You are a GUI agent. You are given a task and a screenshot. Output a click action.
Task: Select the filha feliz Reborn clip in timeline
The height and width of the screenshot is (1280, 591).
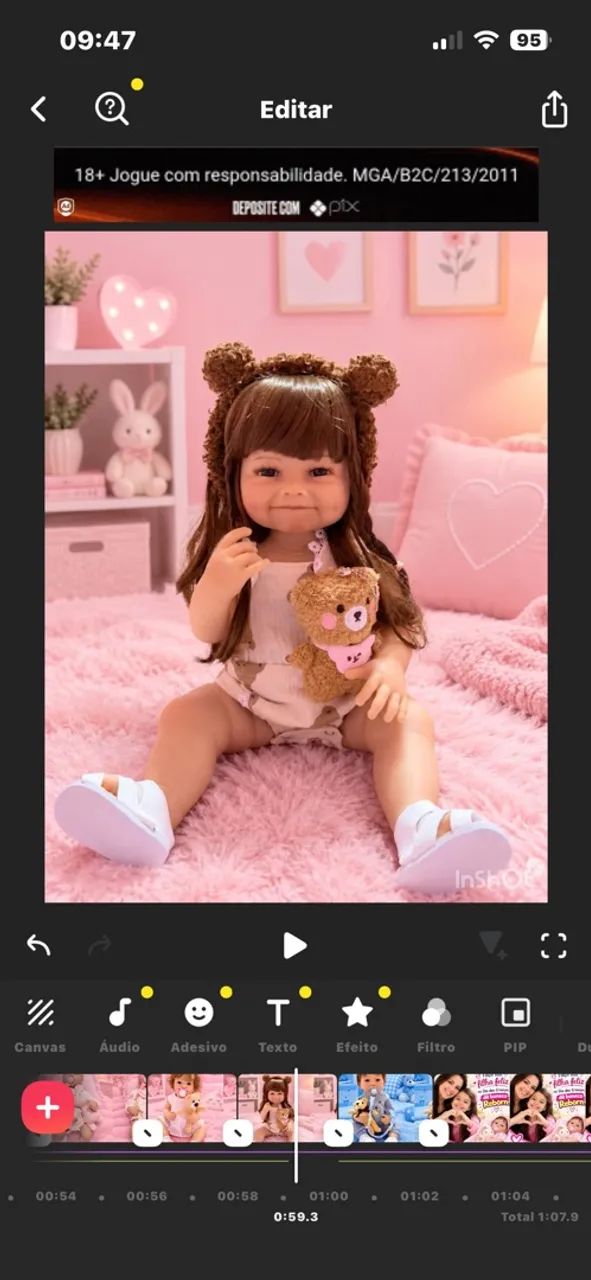pos(512,1108)
